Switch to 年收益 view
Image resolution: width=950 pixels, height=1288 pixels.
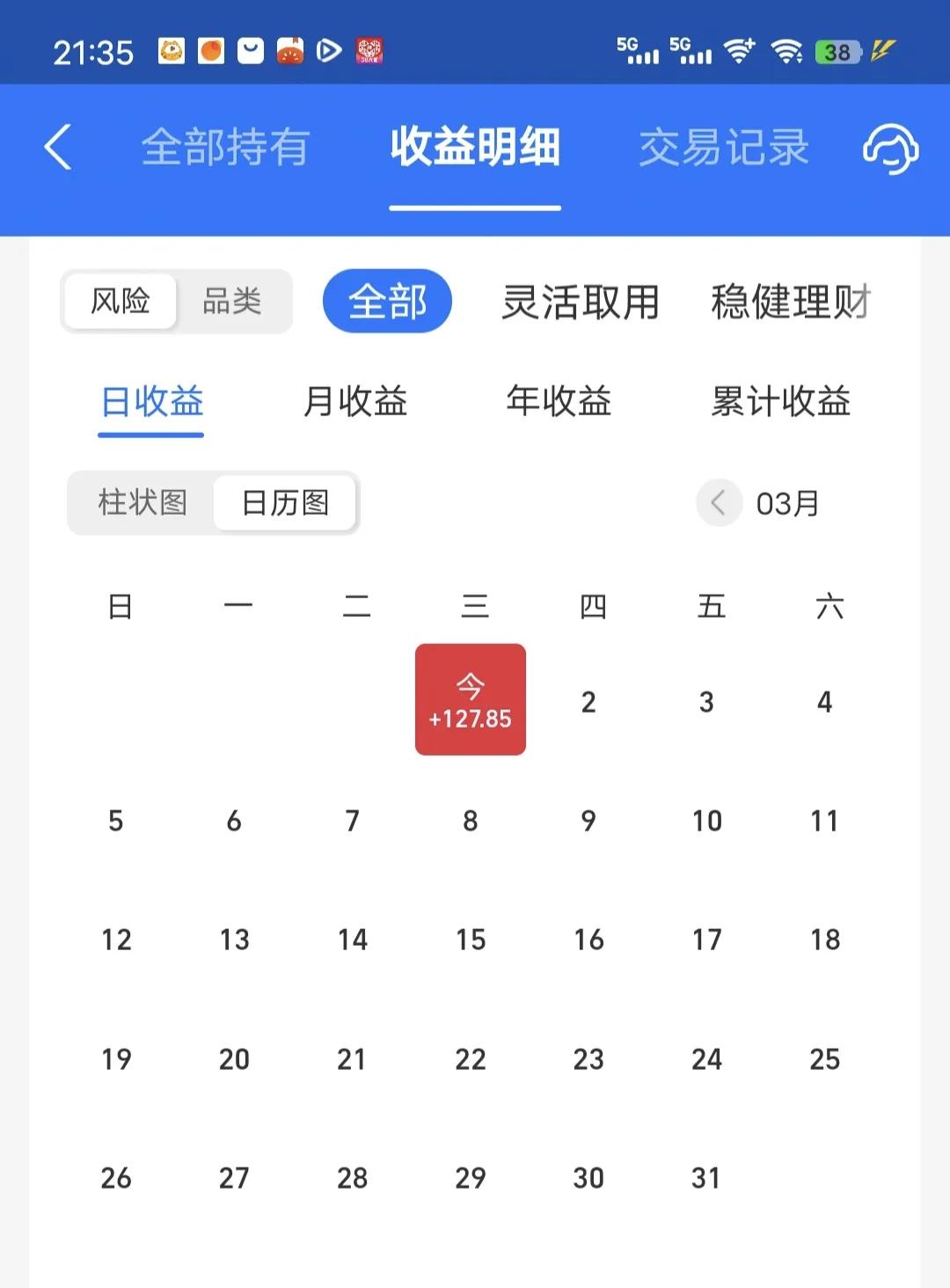pyautogui.click(x=559, y=402)
